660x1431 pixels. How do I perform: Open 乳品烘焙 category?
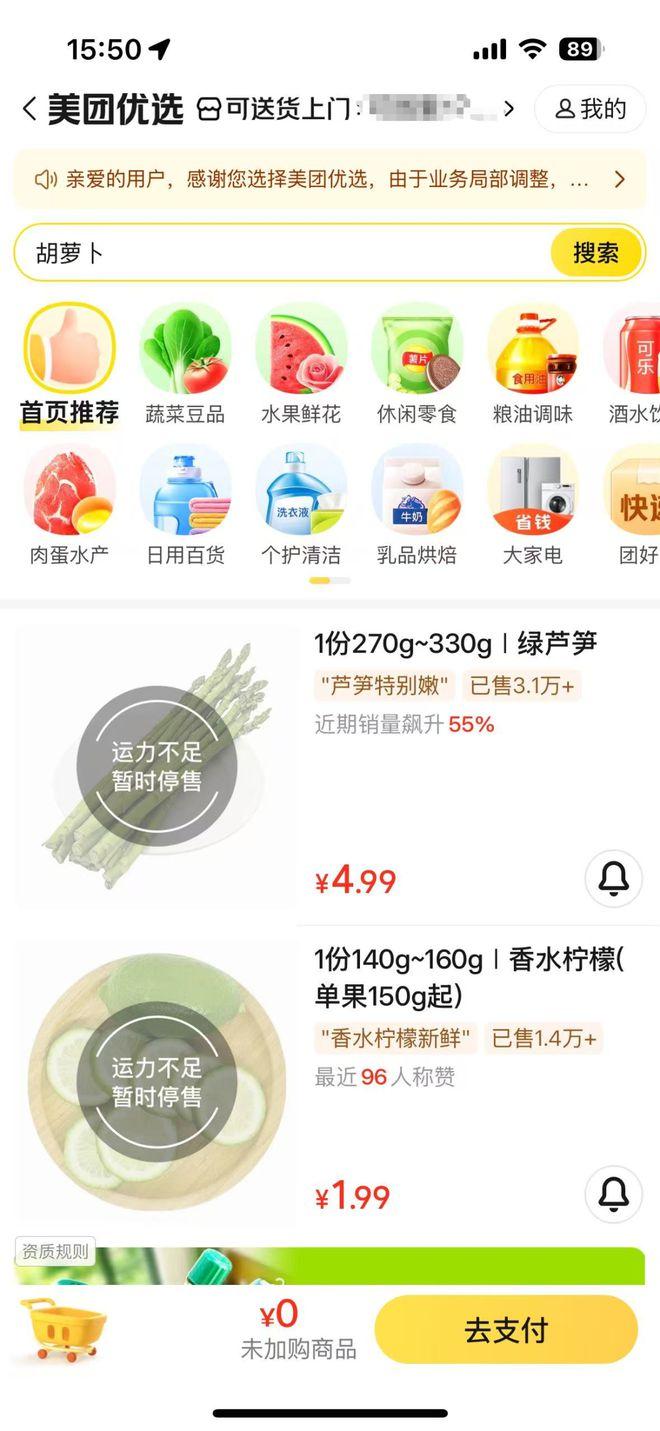tap(417, 507)
